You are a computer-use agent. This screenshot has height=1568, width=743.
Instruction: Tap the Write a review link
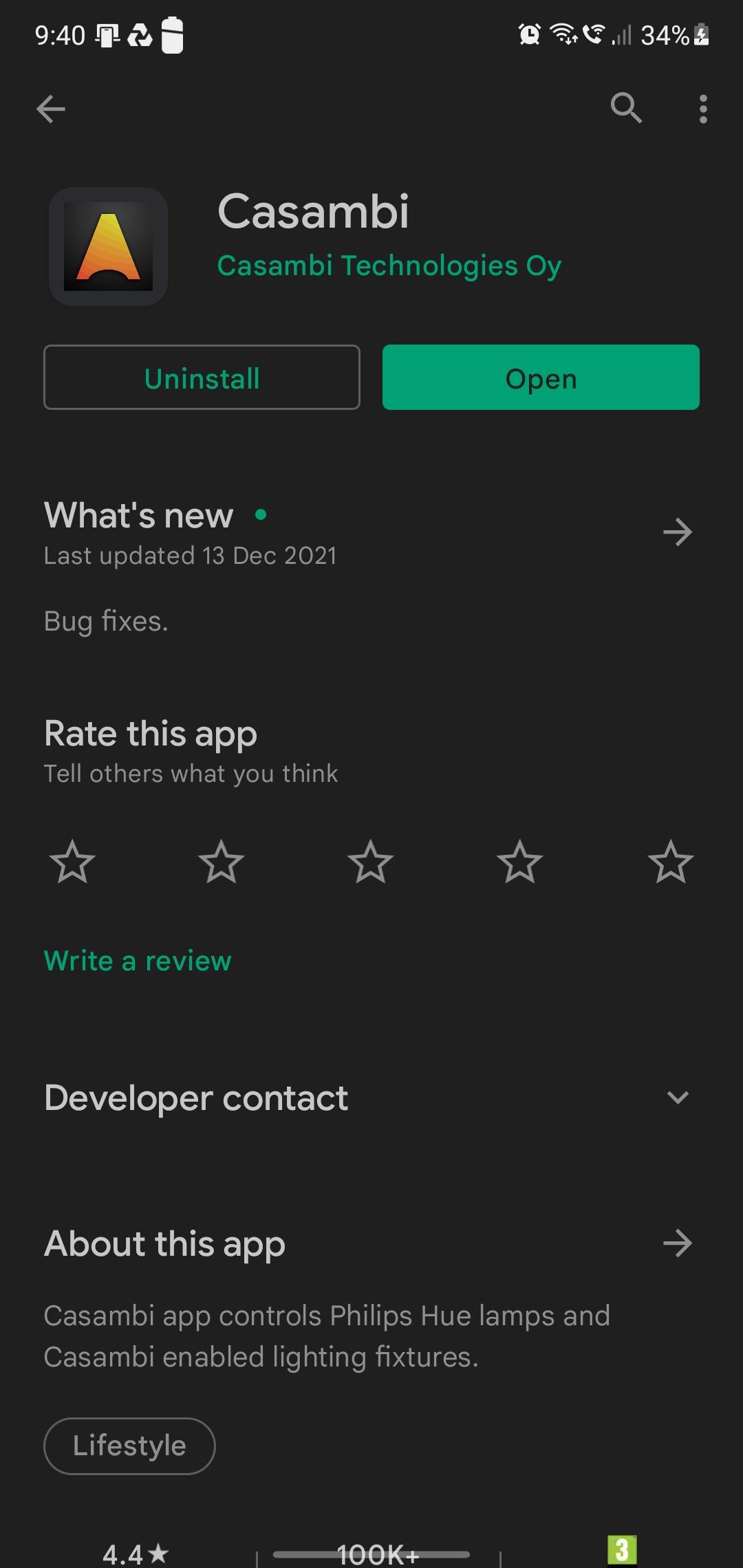(137, 960)
